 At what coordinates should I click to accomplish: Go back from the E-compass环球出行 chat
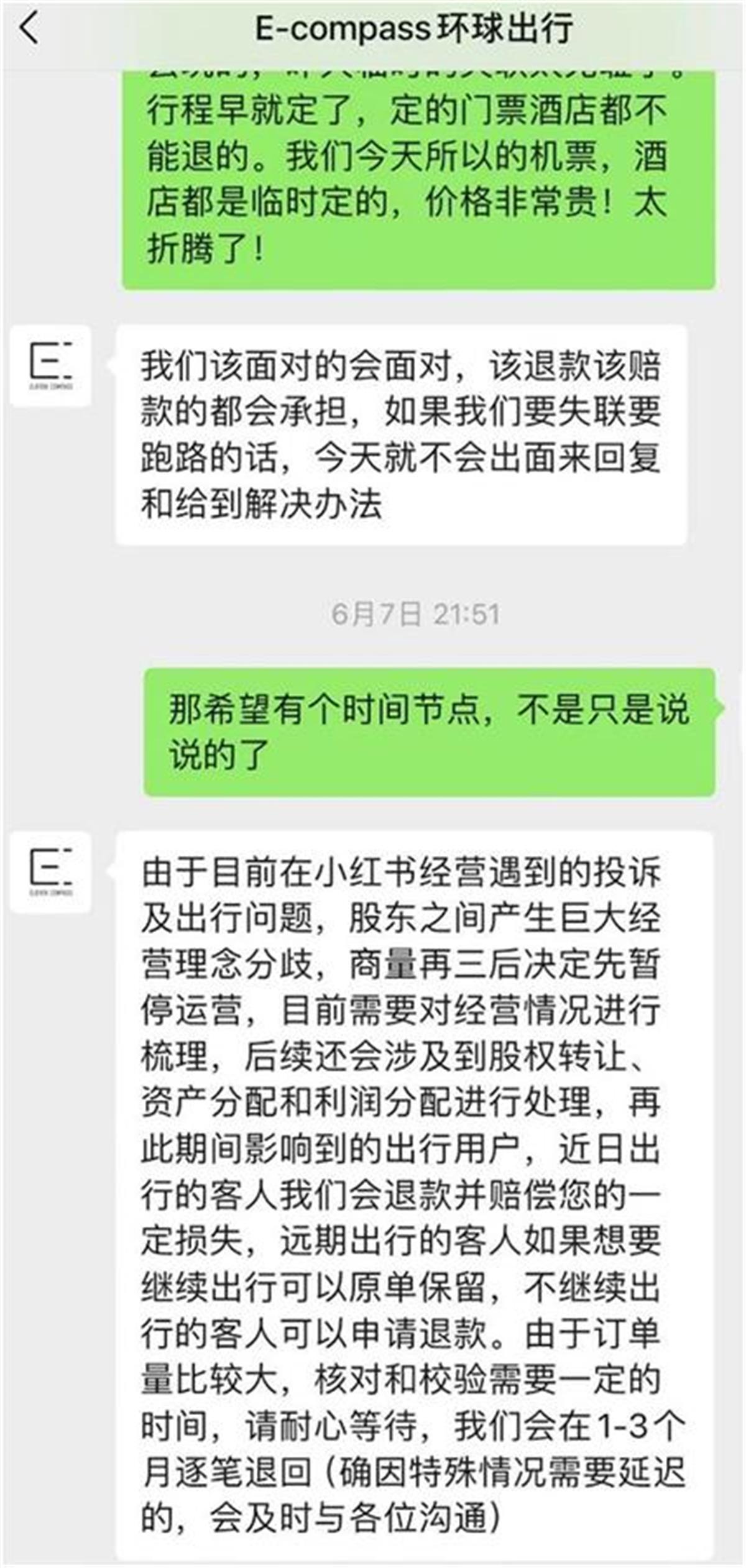29,29
